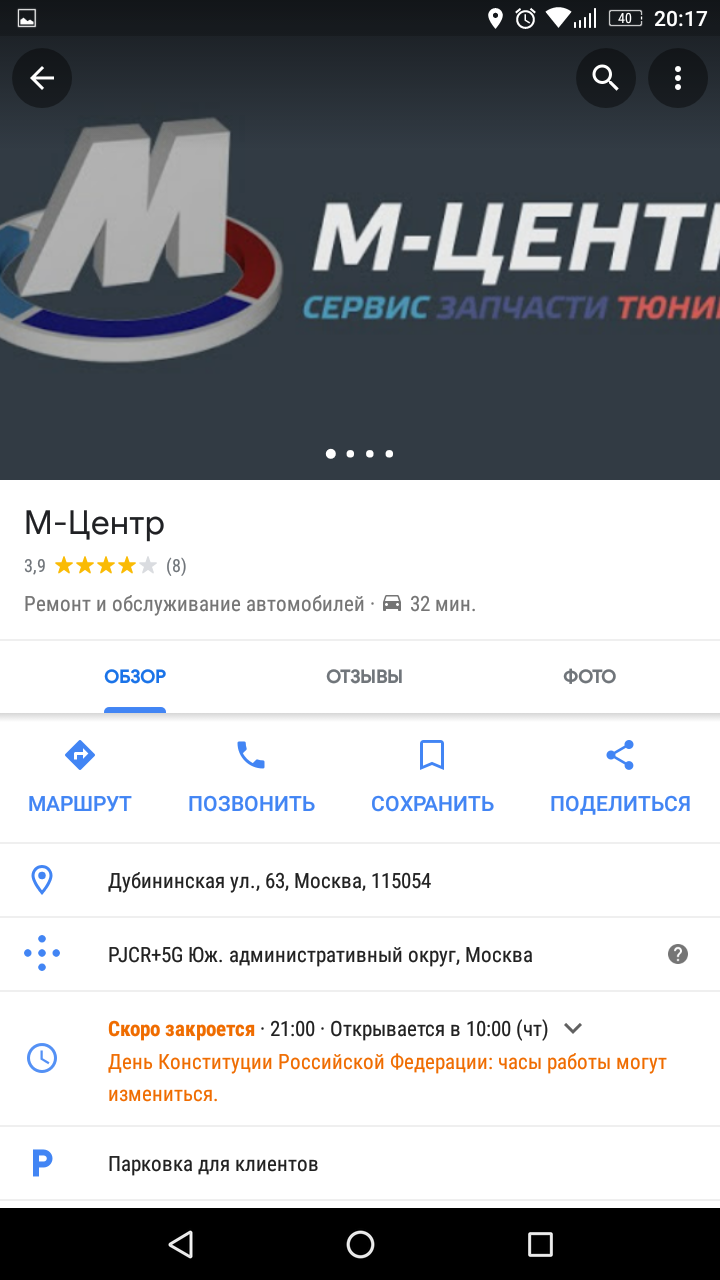Expand the opening hours chevron
The height and width of the screenshot is (1280, 720).
[573, 1028]
